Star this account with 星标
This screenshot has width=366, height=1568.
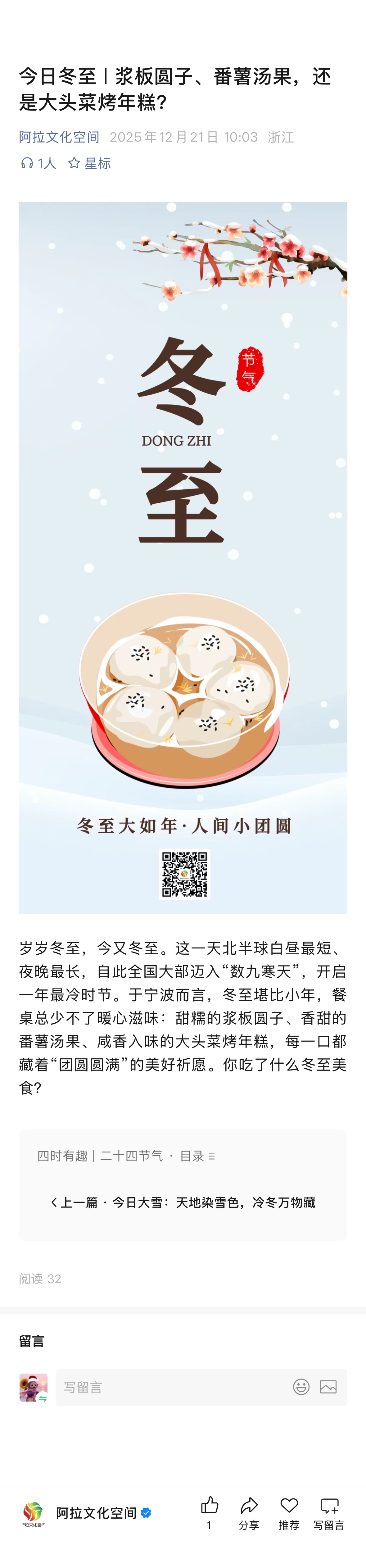89,163
